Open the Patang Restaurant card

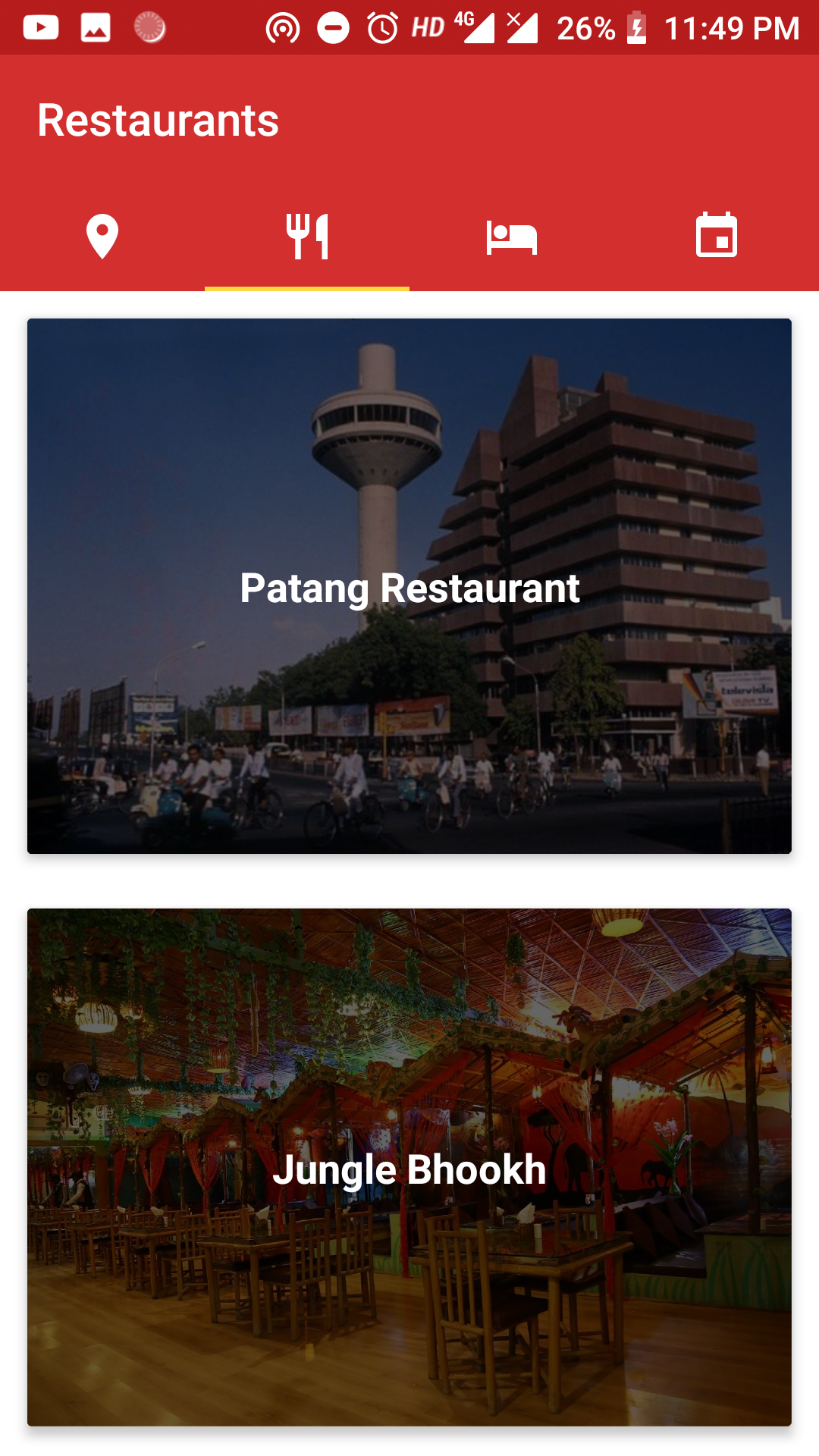click(x=409, y=586)
